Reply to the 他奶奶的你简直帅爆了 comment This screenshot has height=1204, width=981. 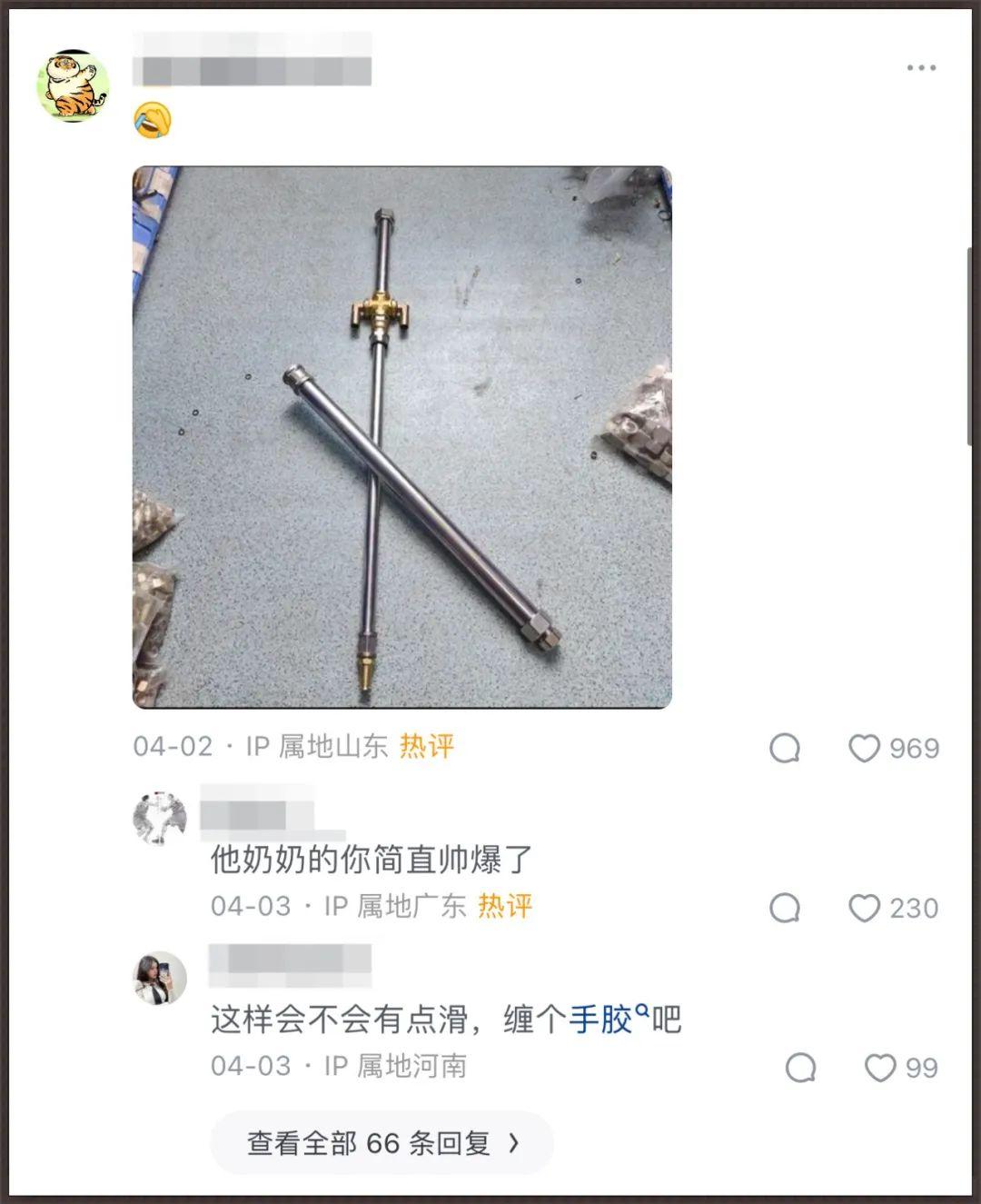(x=785, y=908)
